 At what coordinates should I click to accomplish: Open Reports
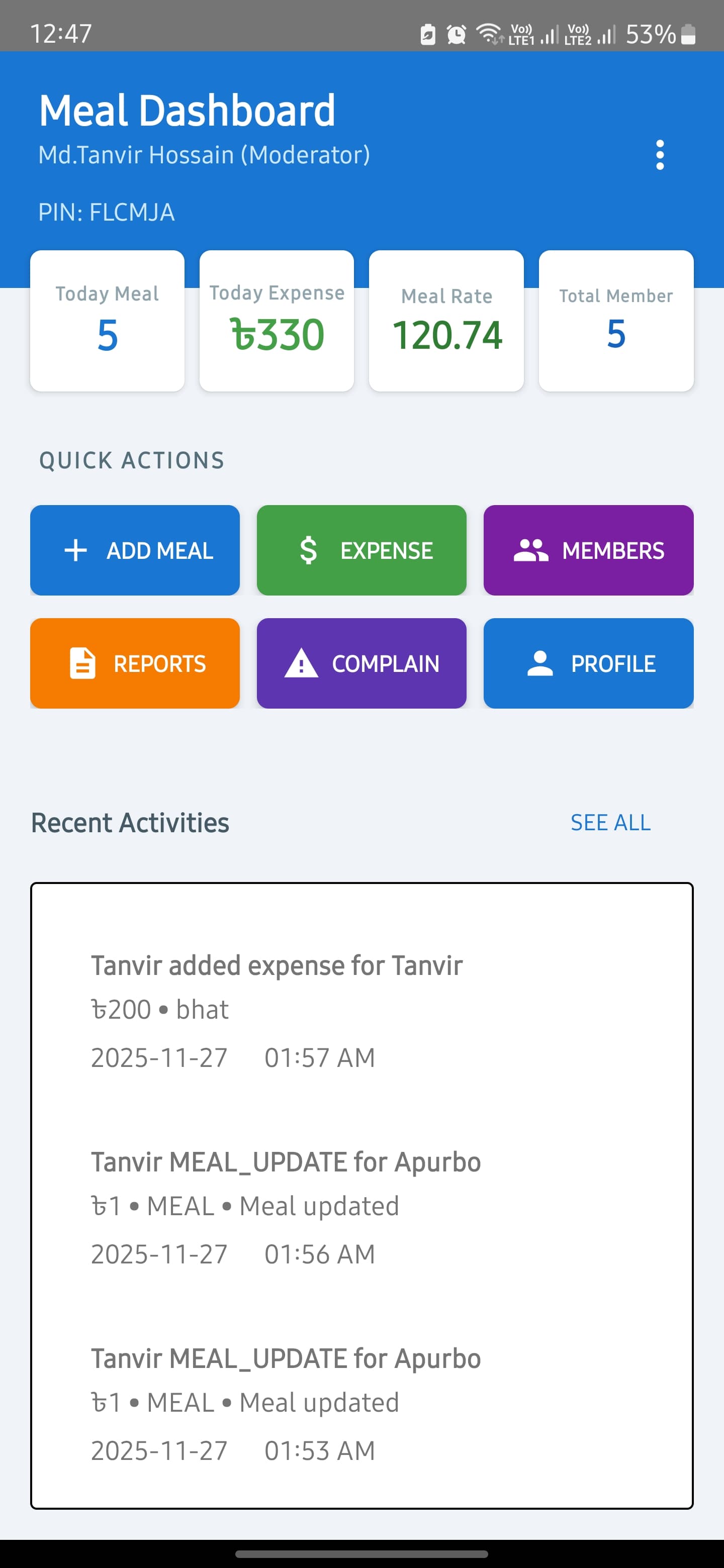[135, 663]
